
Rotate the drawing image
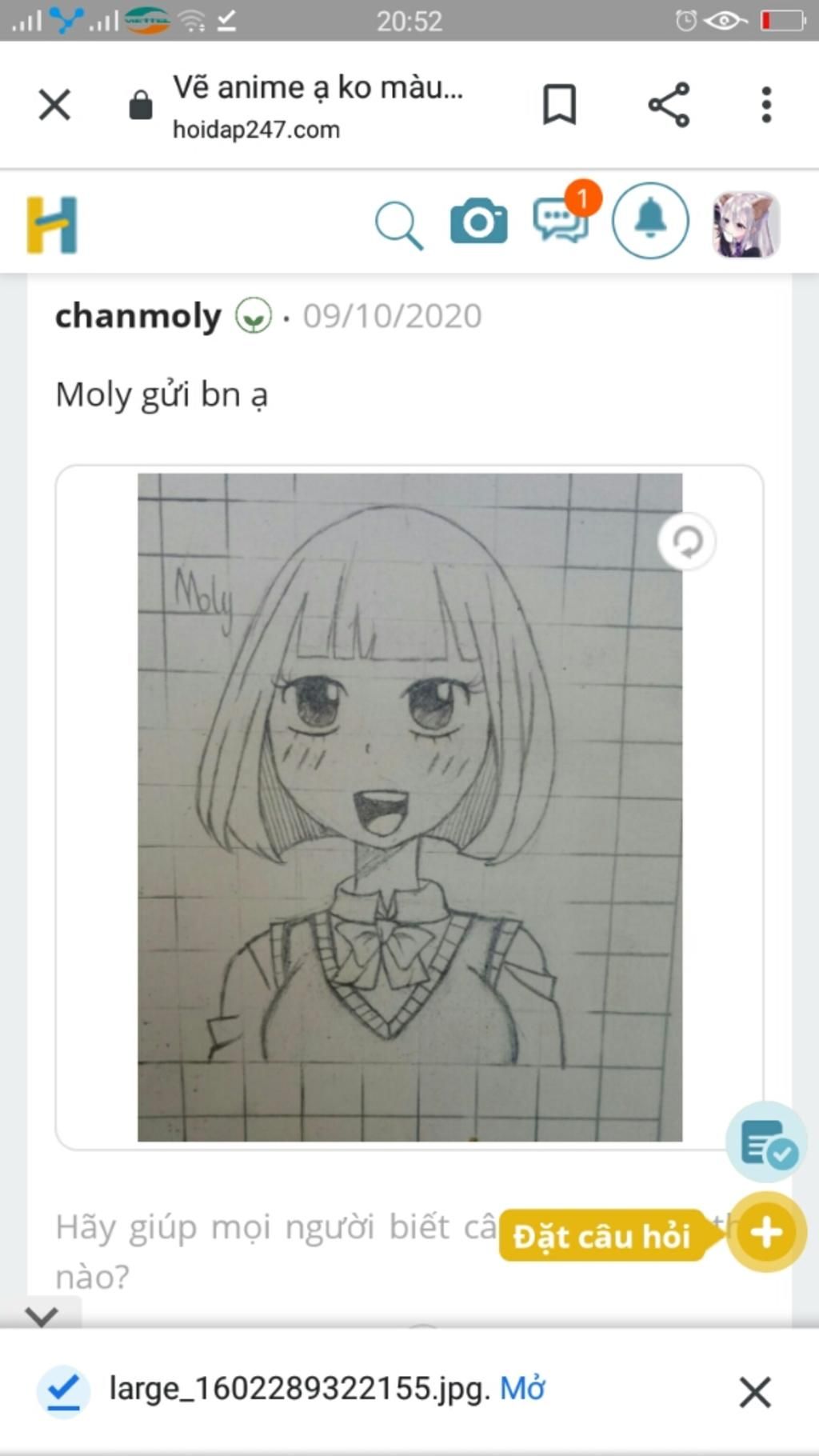coord(686,542)
